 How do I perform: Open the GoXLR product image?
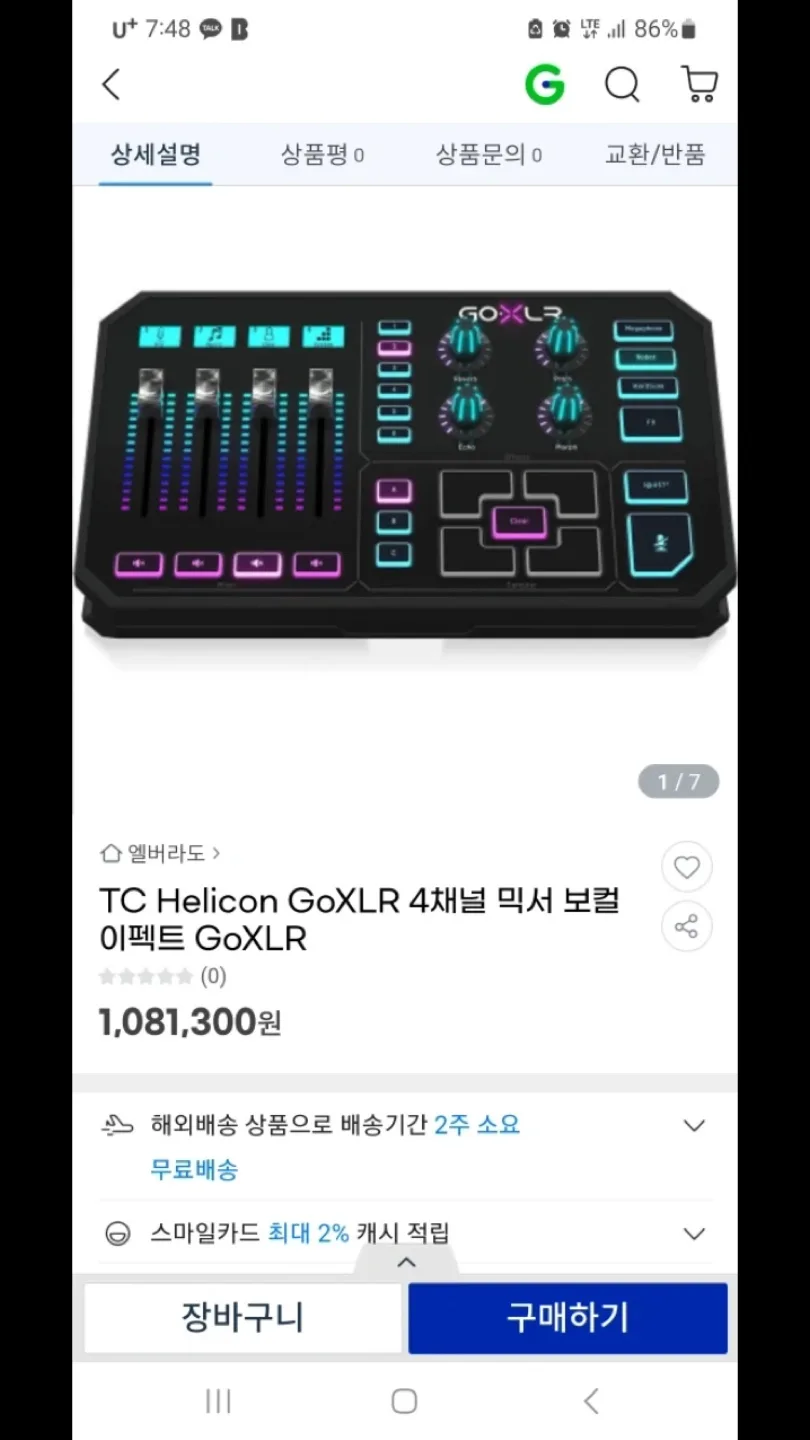click(405, 465)
